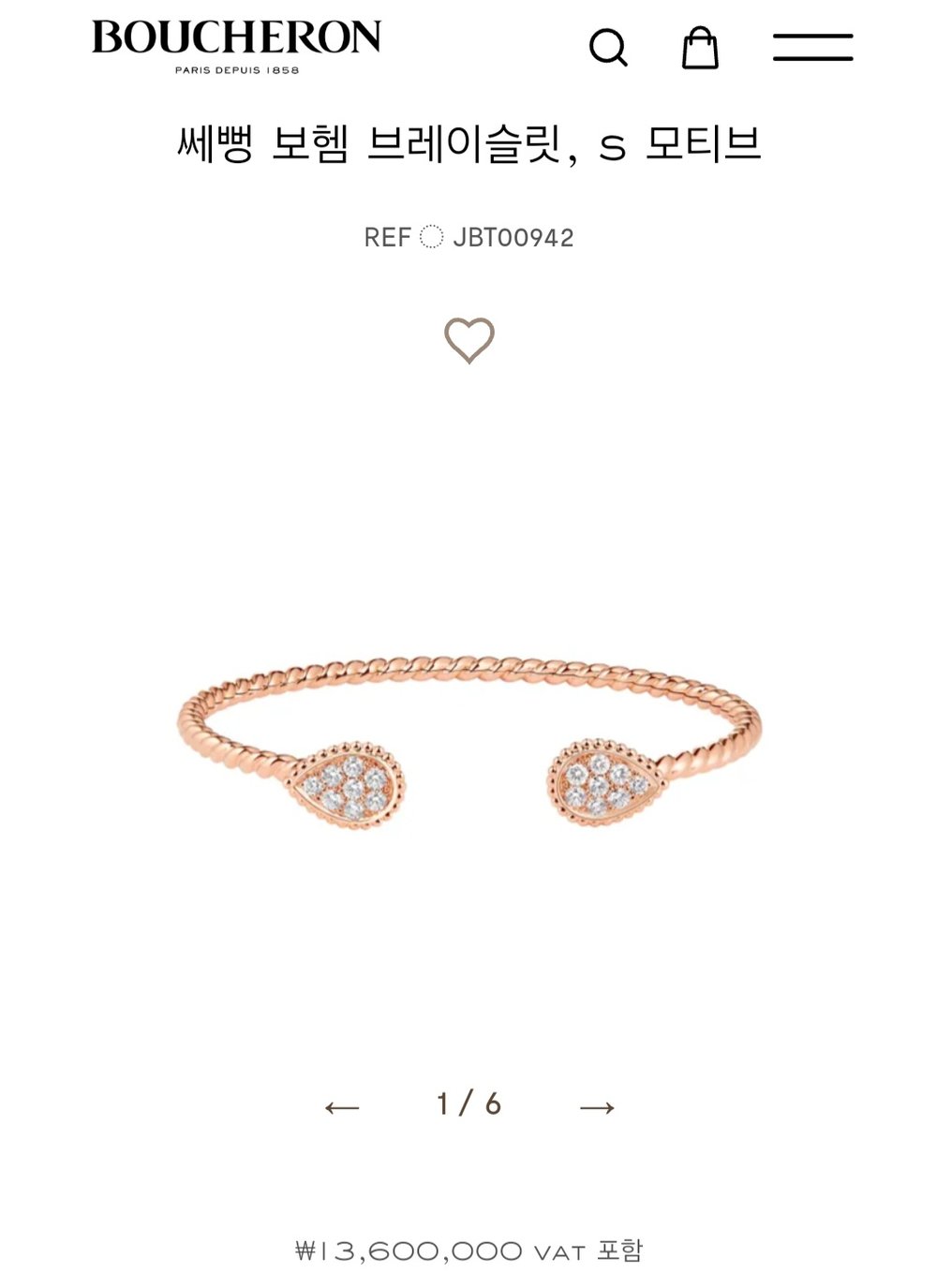Show the next product image
The width and height of the screenshot is (937, 1288).
click(x=597, y=1107)
